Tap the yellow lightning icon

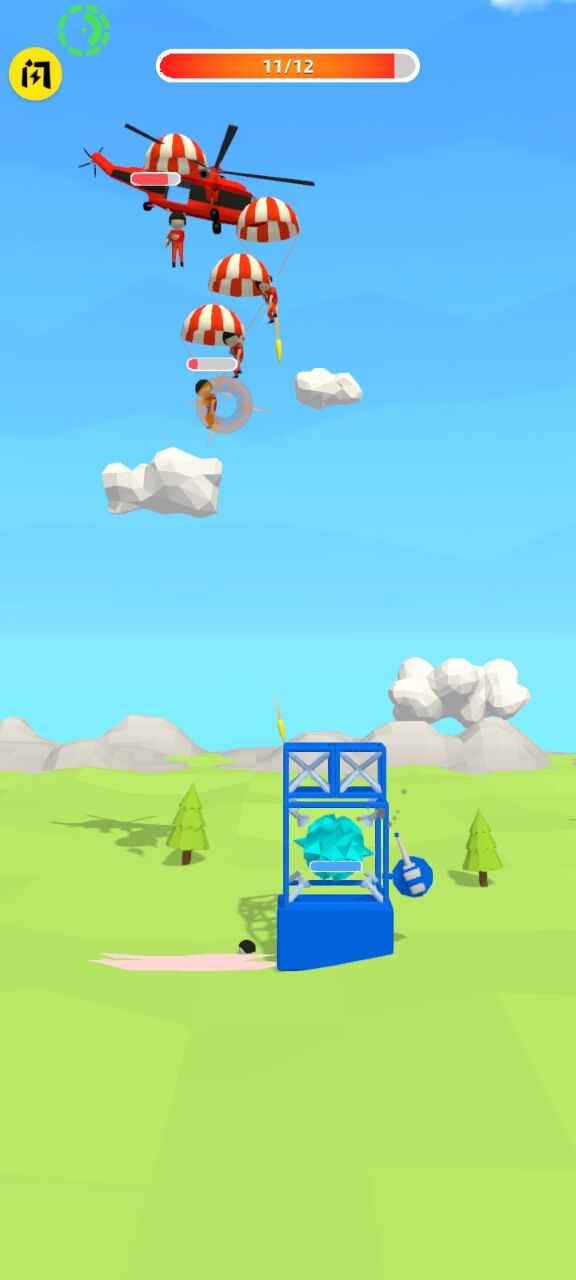click(36, 74)
